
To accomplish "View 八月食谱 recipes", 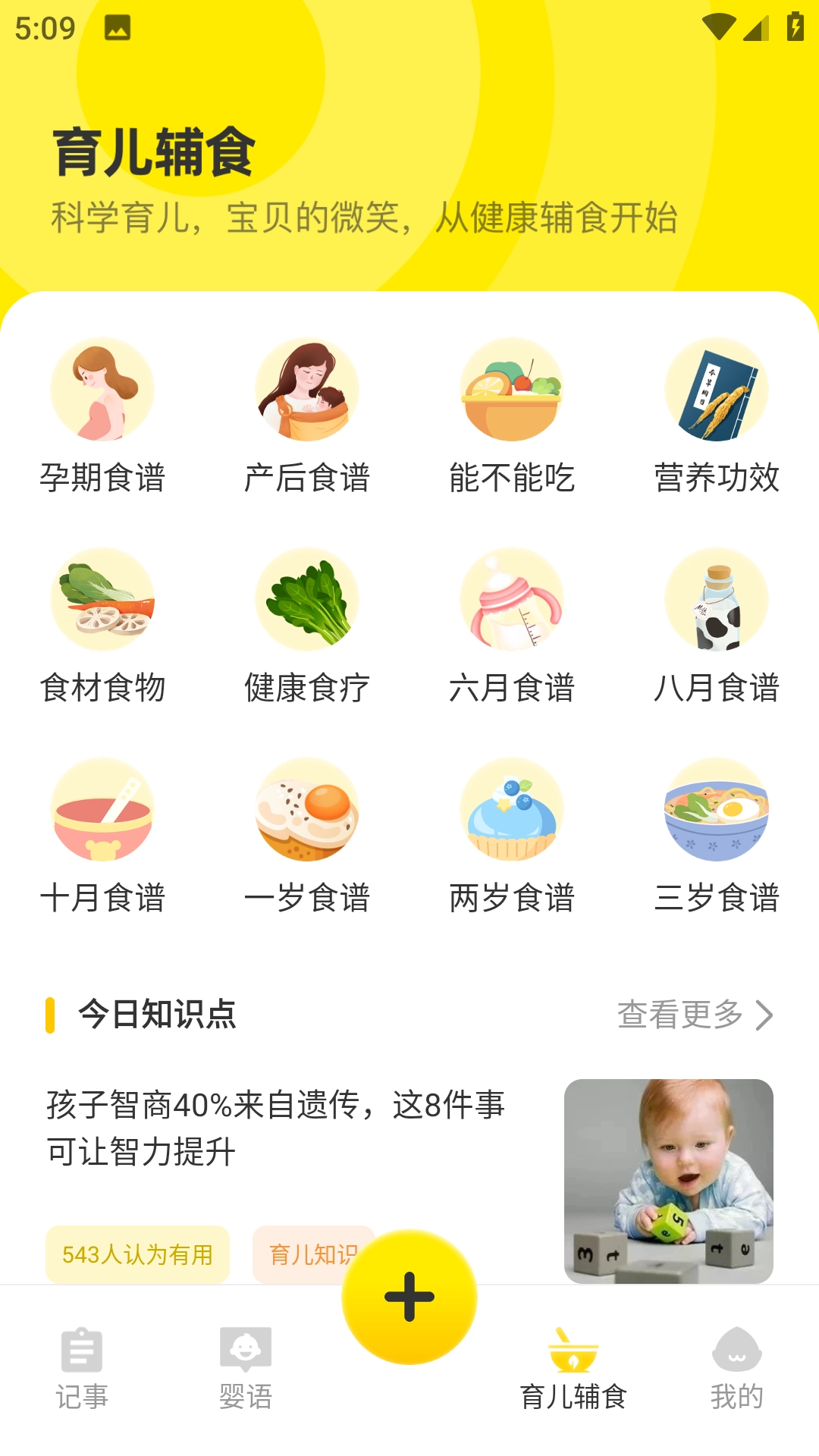I will 717,626.
